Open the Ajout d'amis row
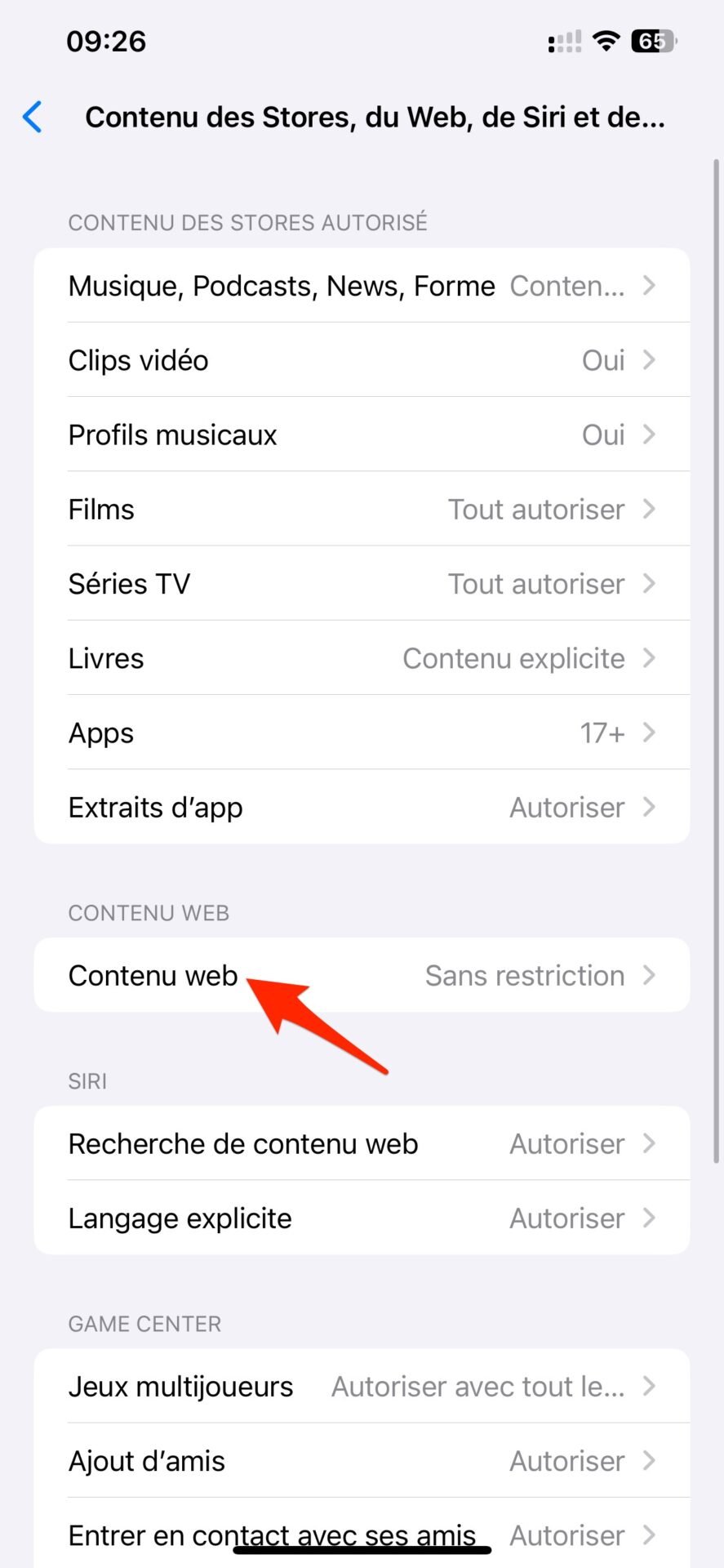Viewport: 724px width, 1568px height. 362,1460
